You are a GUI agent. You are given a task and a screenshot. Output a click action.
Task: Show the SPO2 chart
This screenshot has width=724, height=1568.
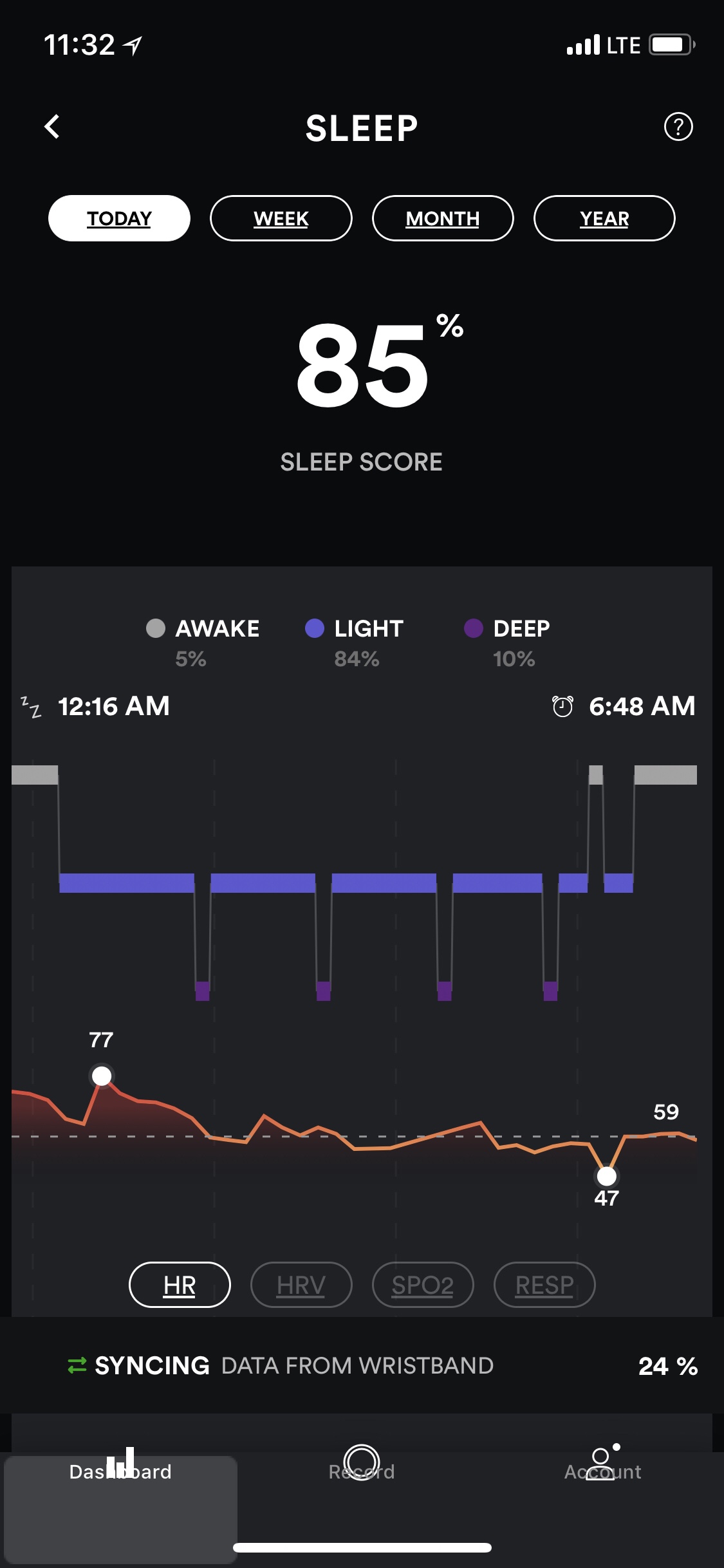(423, 1285)
